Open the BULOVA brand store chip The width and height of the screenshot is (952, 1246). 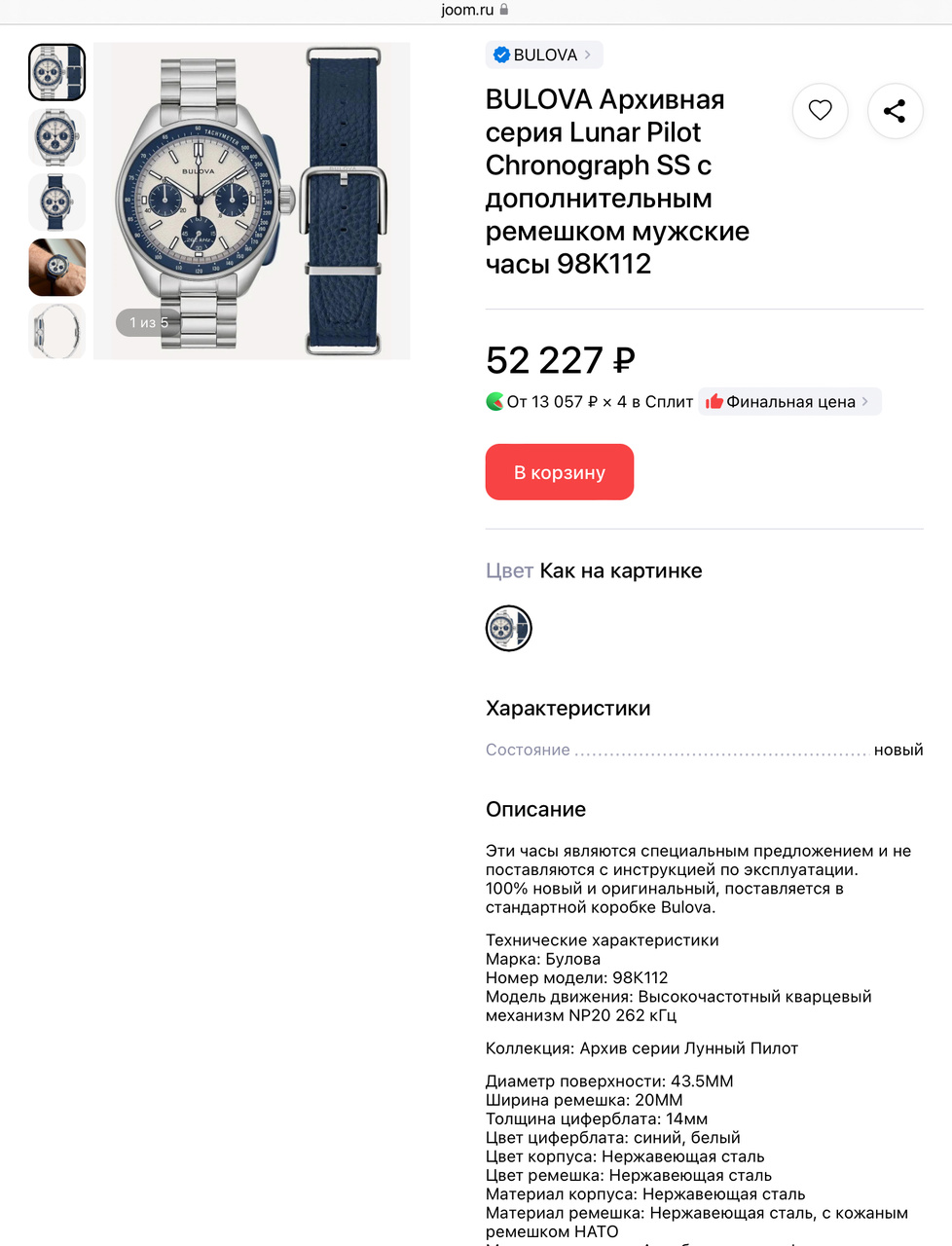(543, 55)
